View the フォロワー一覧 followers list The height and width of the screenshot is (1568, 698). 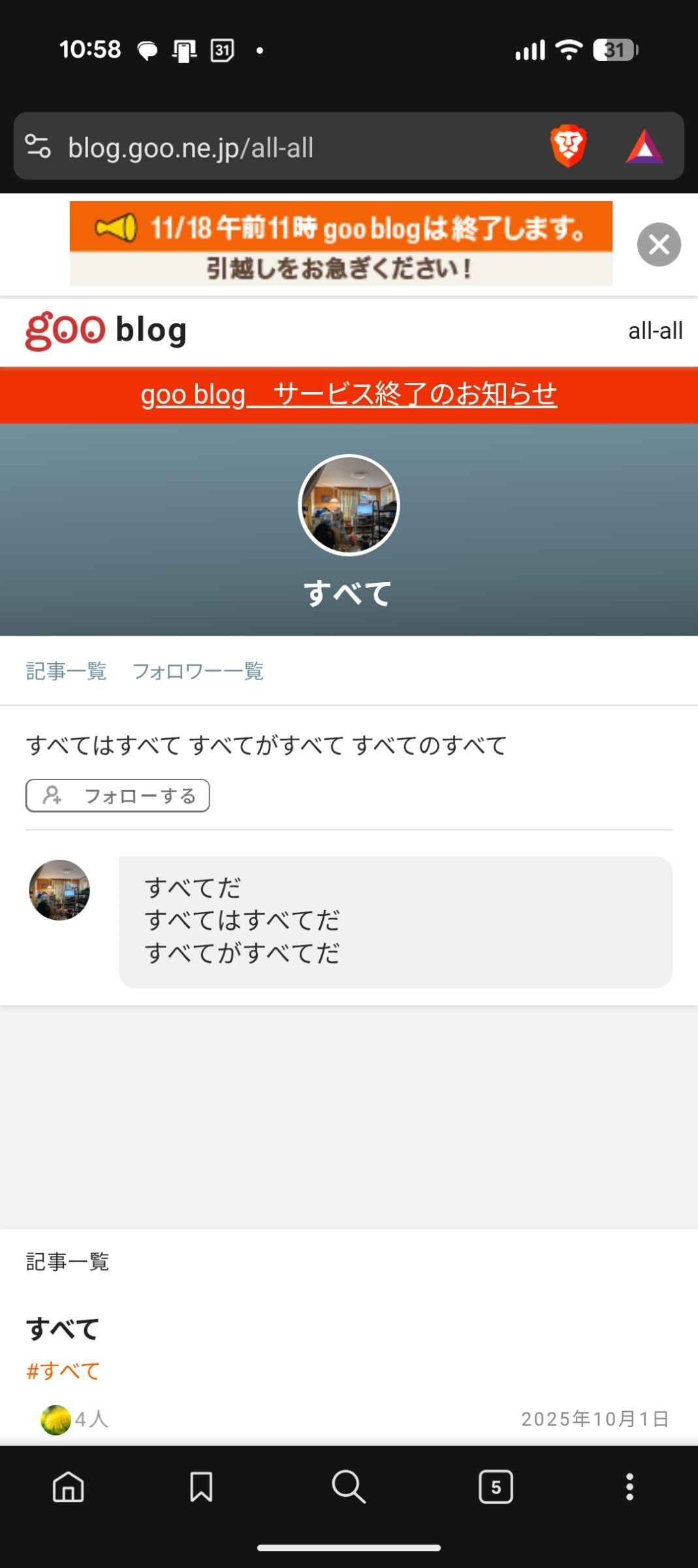198,671
